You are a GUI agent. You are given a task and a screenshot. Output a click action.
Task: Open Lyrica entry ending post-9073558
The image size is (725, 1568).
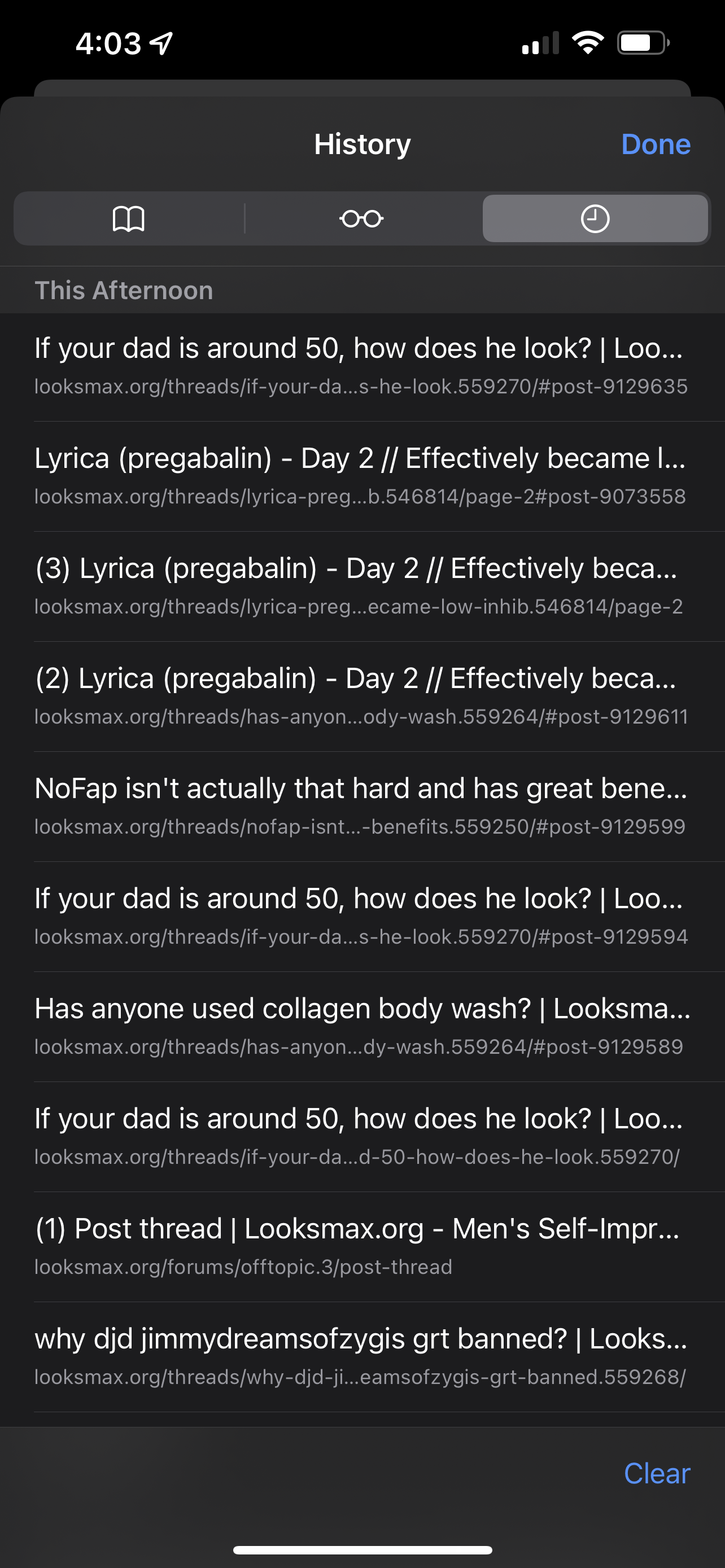point(361,476)
